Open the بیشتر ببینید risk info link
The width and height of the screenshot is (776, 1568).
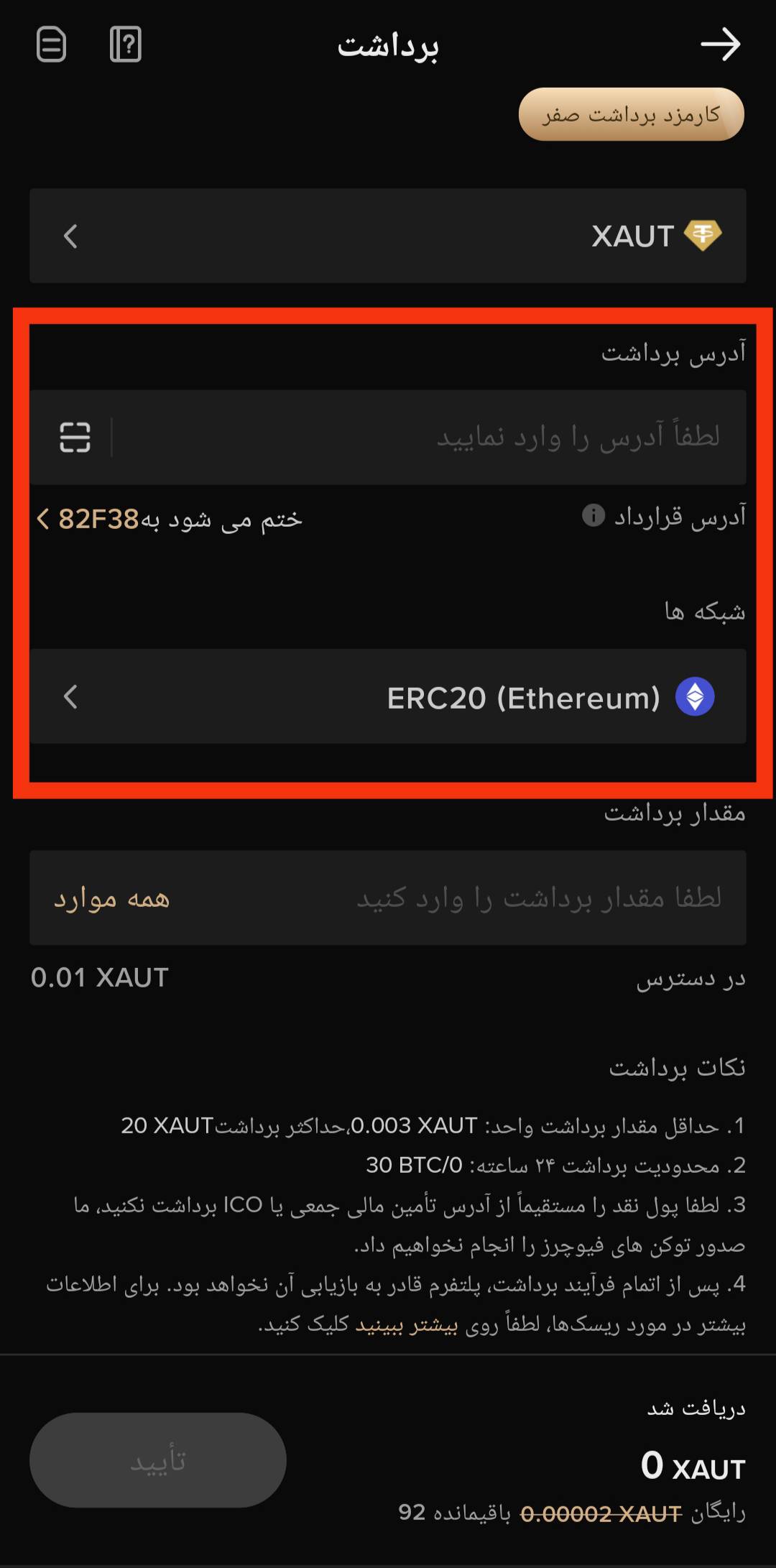tap(407, 1324)
